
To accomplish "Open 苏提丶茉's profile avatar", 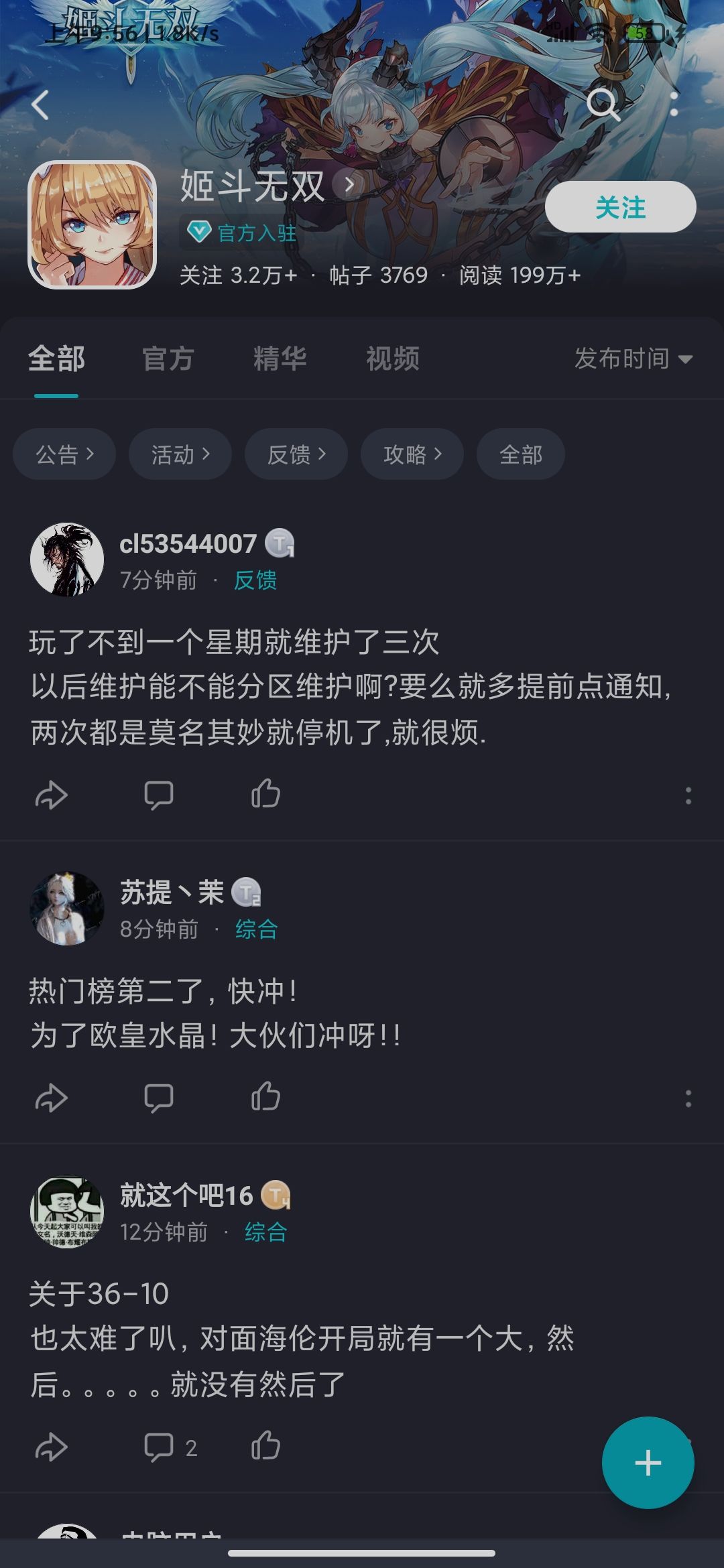I will point(67,909).
